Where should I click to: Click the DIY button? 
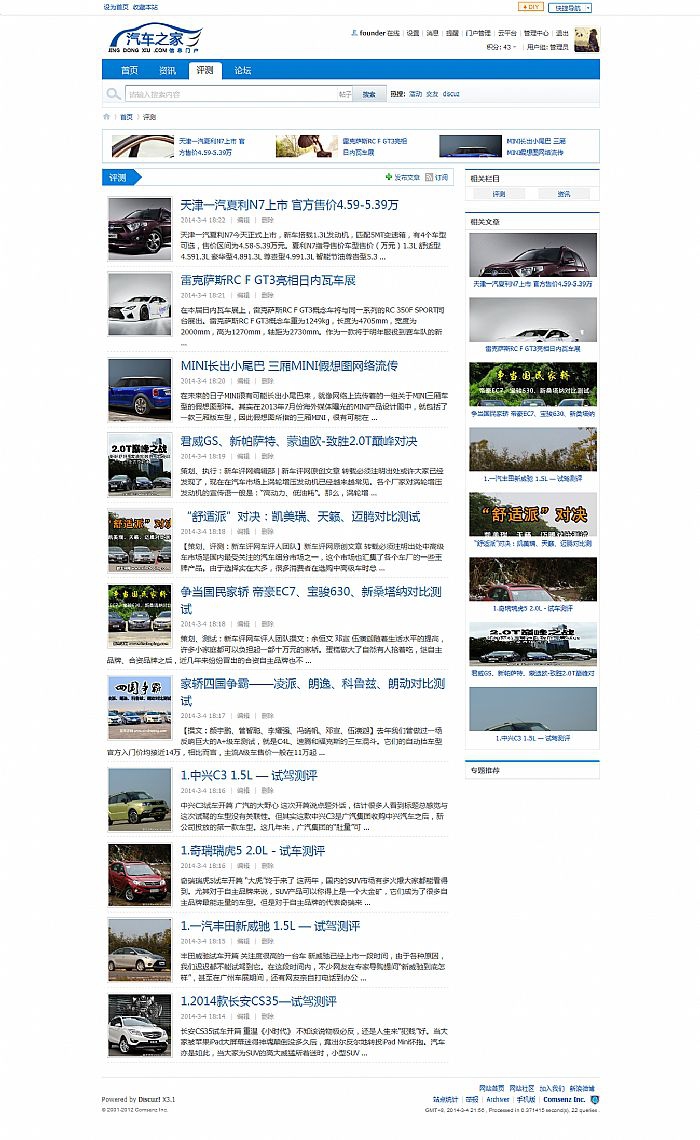coord(531,6)
